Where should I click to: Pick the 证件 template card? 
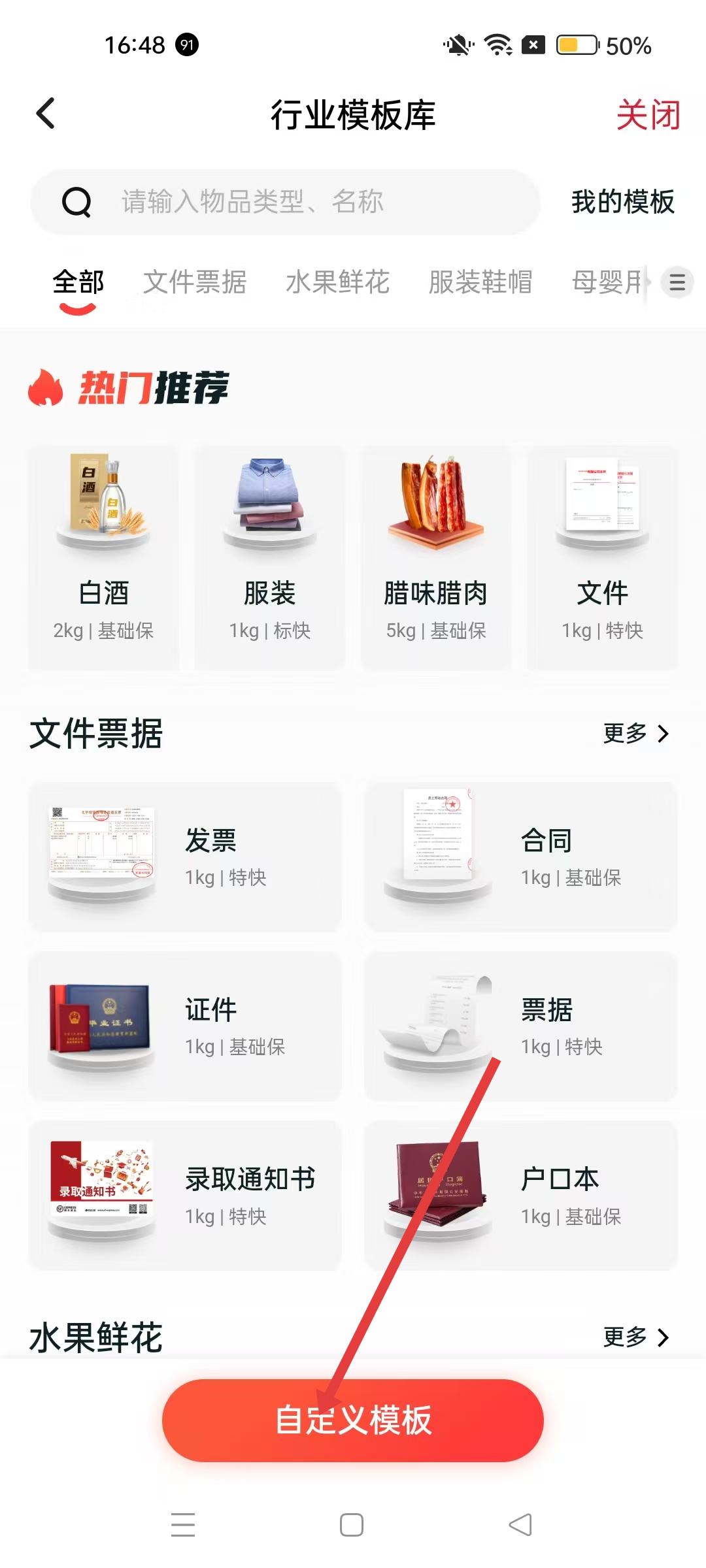(185, 1026)
